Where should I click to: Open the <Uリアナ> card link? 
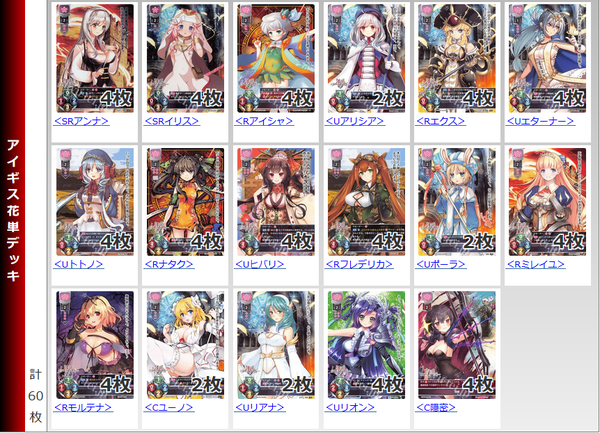[261, 408]
